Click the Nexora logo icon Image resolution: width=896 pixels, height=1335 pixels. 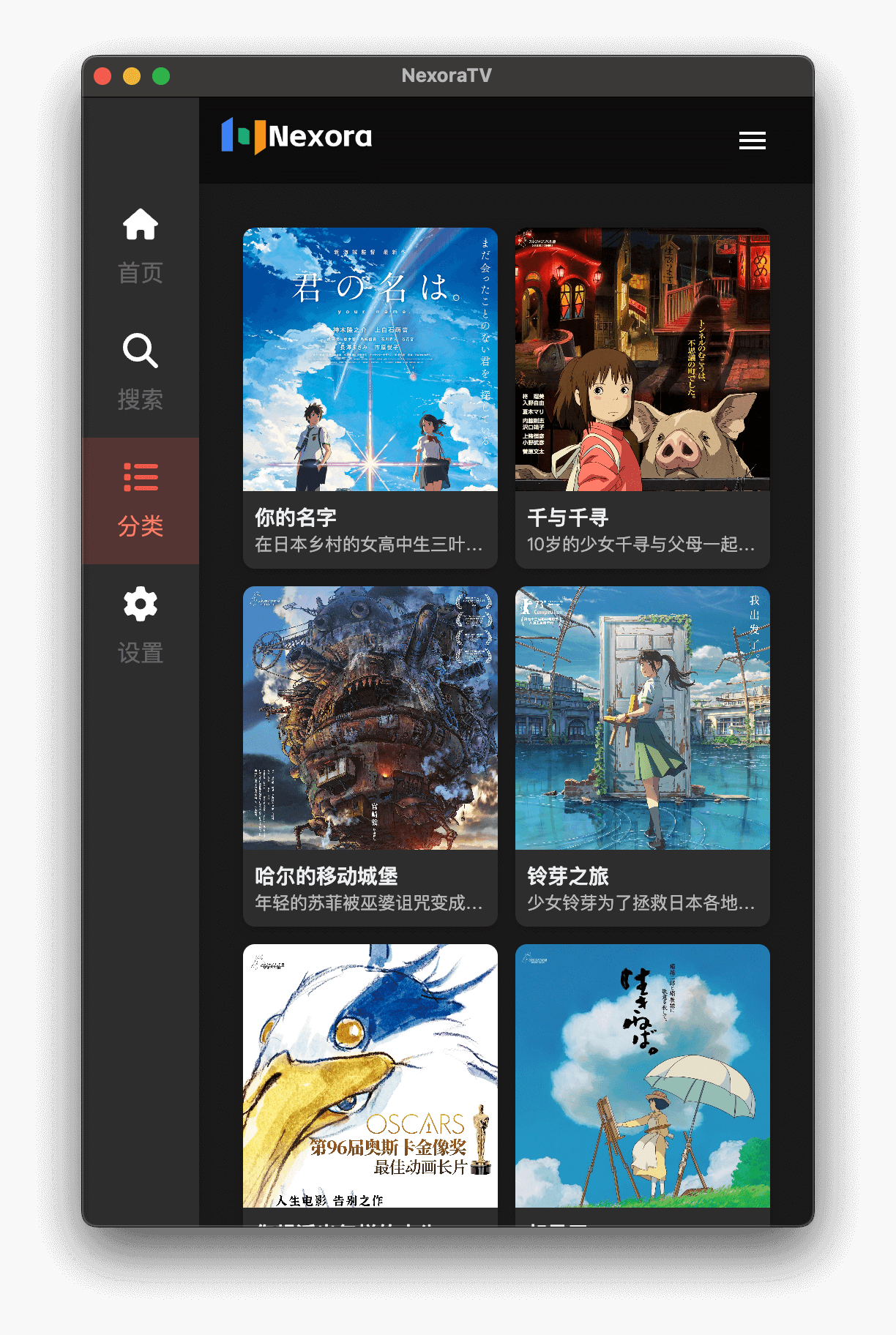pyautogui.click(x=243, y=135)
